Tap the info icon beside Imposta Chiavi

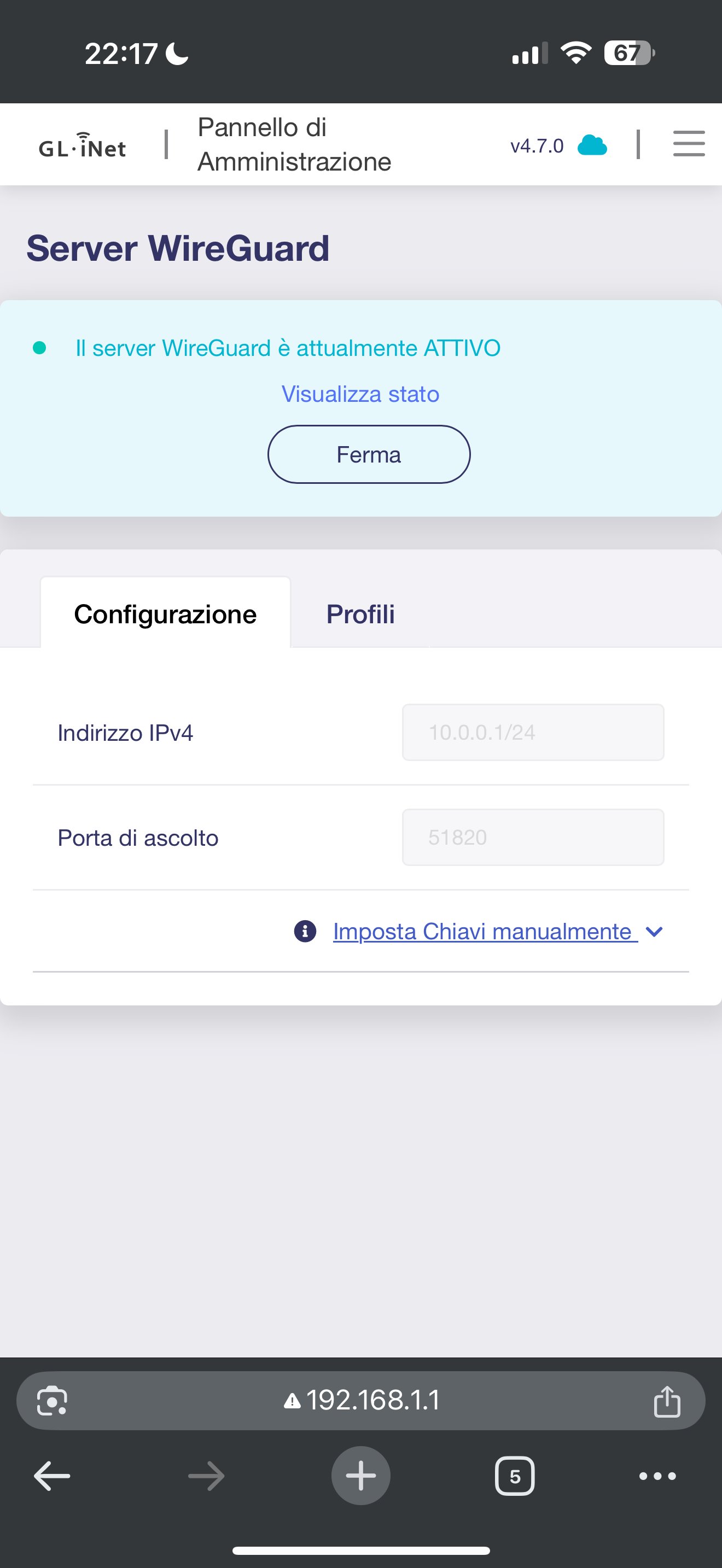pyautogui.click(x=305, y=931)
